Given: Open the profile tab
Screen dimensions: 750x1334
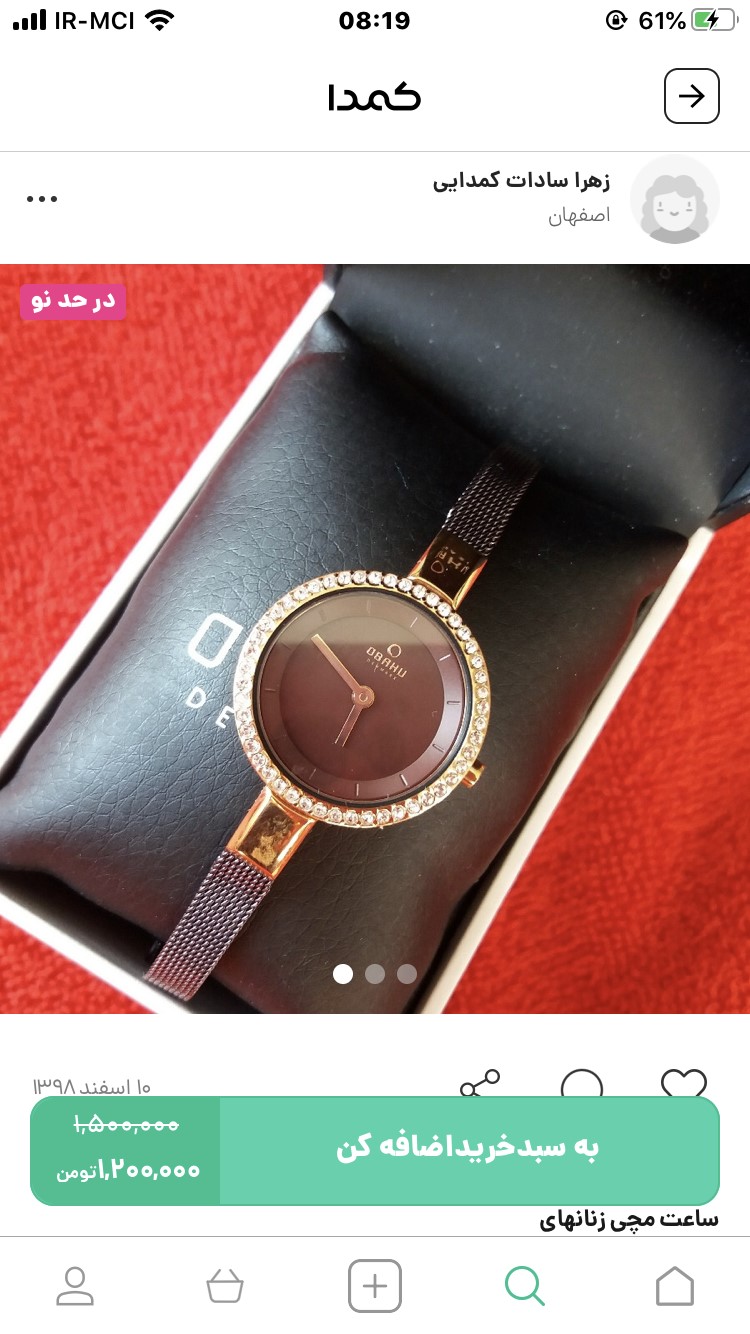Looking at the screenshot, I should [75, 1285].
